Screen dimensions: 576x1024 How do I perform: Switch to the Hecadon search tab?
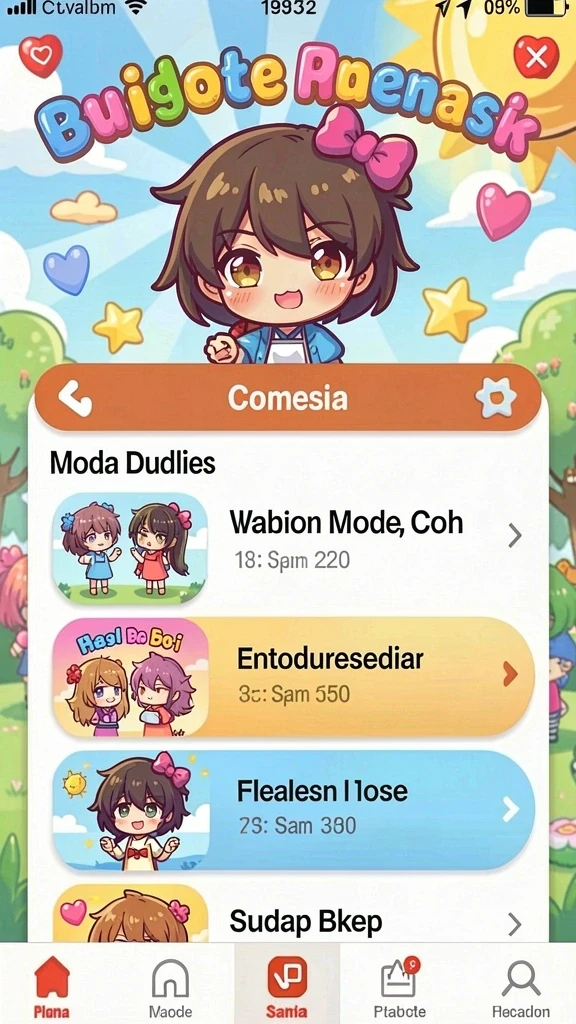520,985
